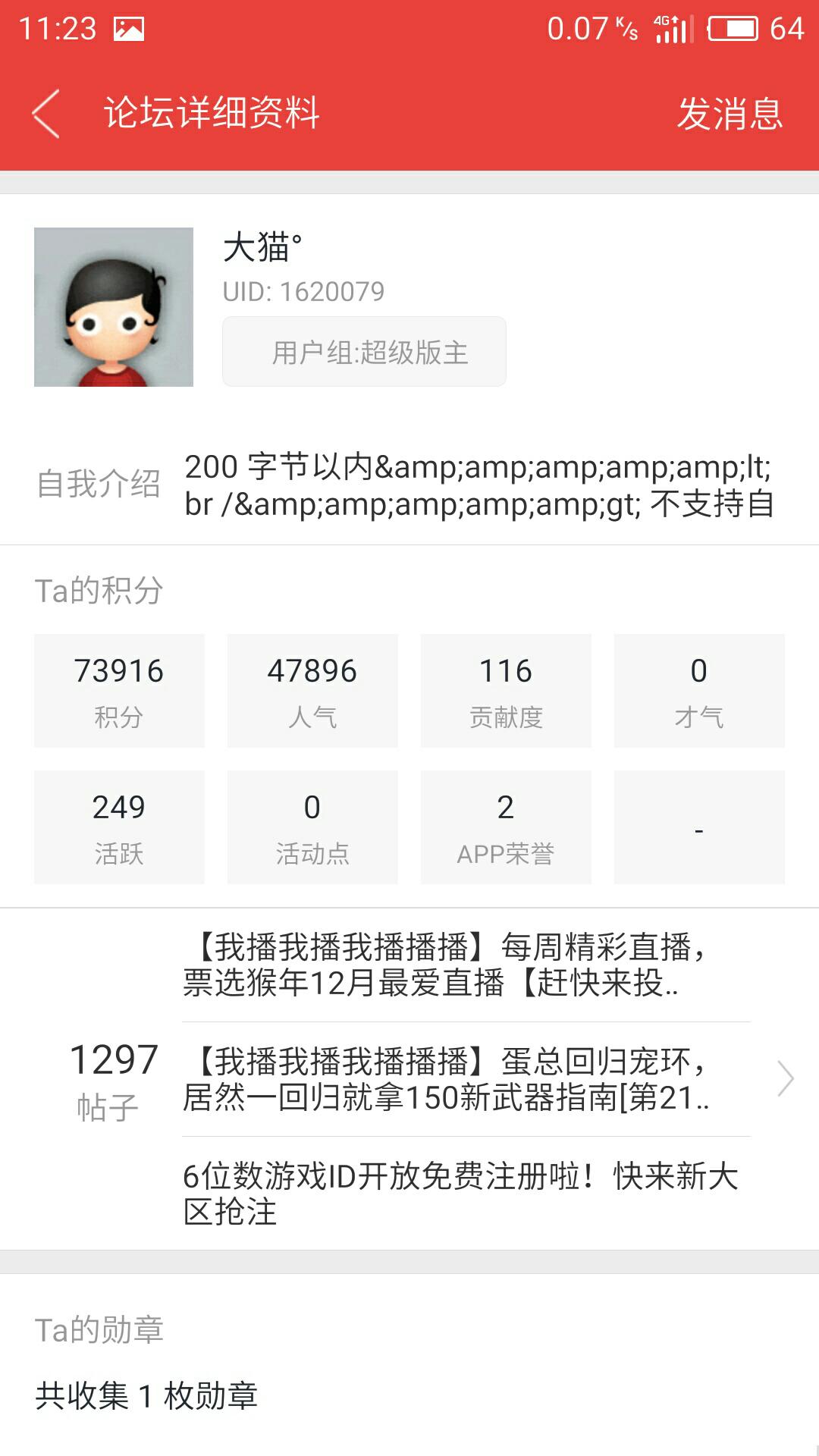Open the user's avatar picture

pyautogui.click(x=114, y=307)
